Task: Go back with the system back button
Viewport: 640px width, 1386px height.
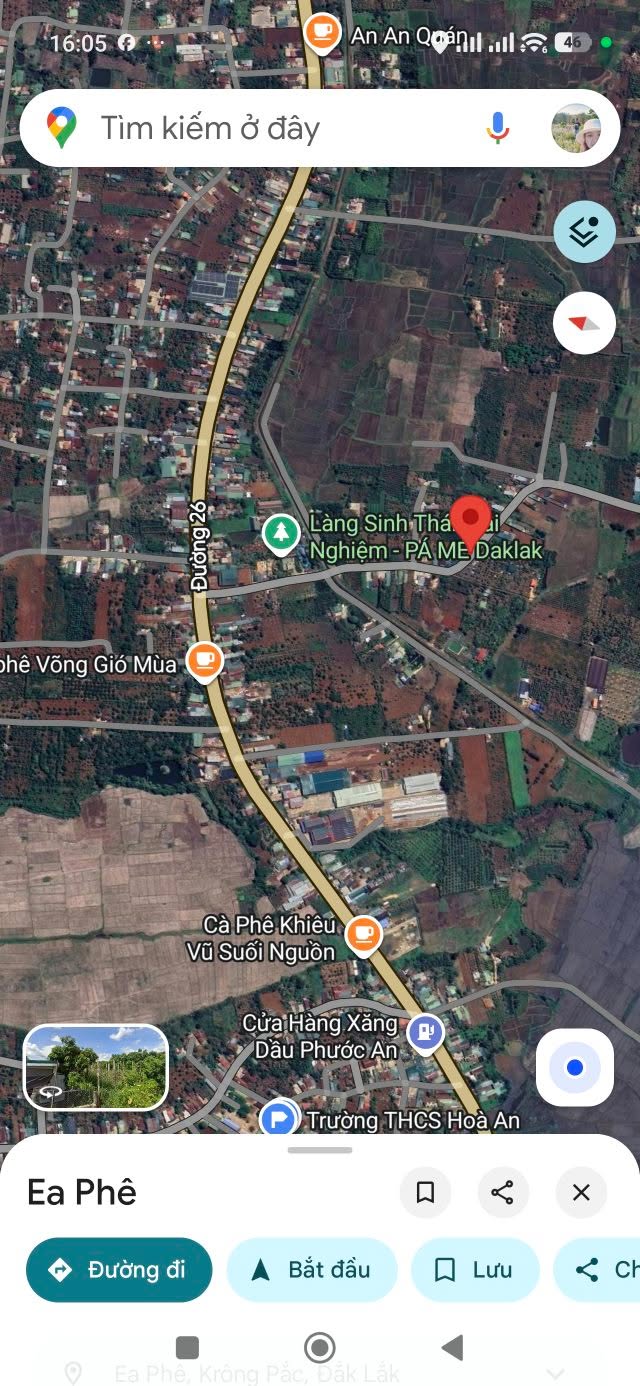Action: 452,1347
